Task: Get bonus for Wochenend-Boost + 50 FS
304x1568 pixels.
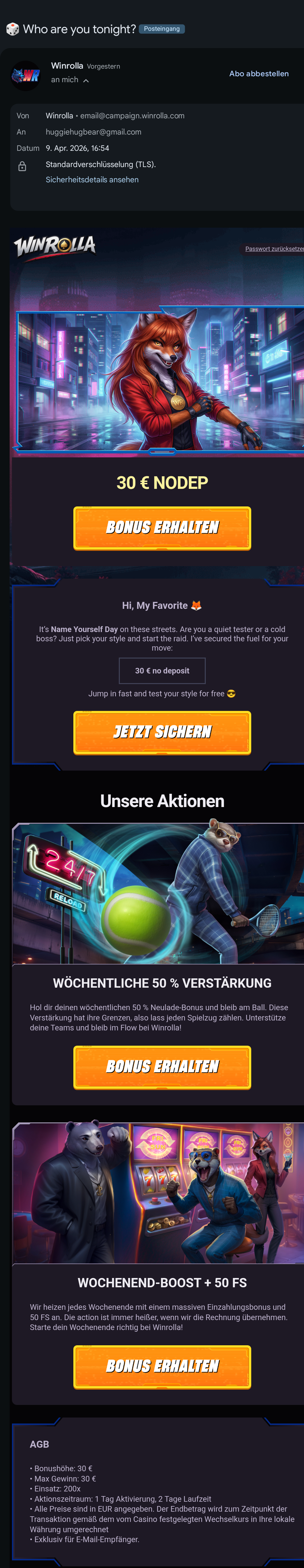Action: 162,1366
